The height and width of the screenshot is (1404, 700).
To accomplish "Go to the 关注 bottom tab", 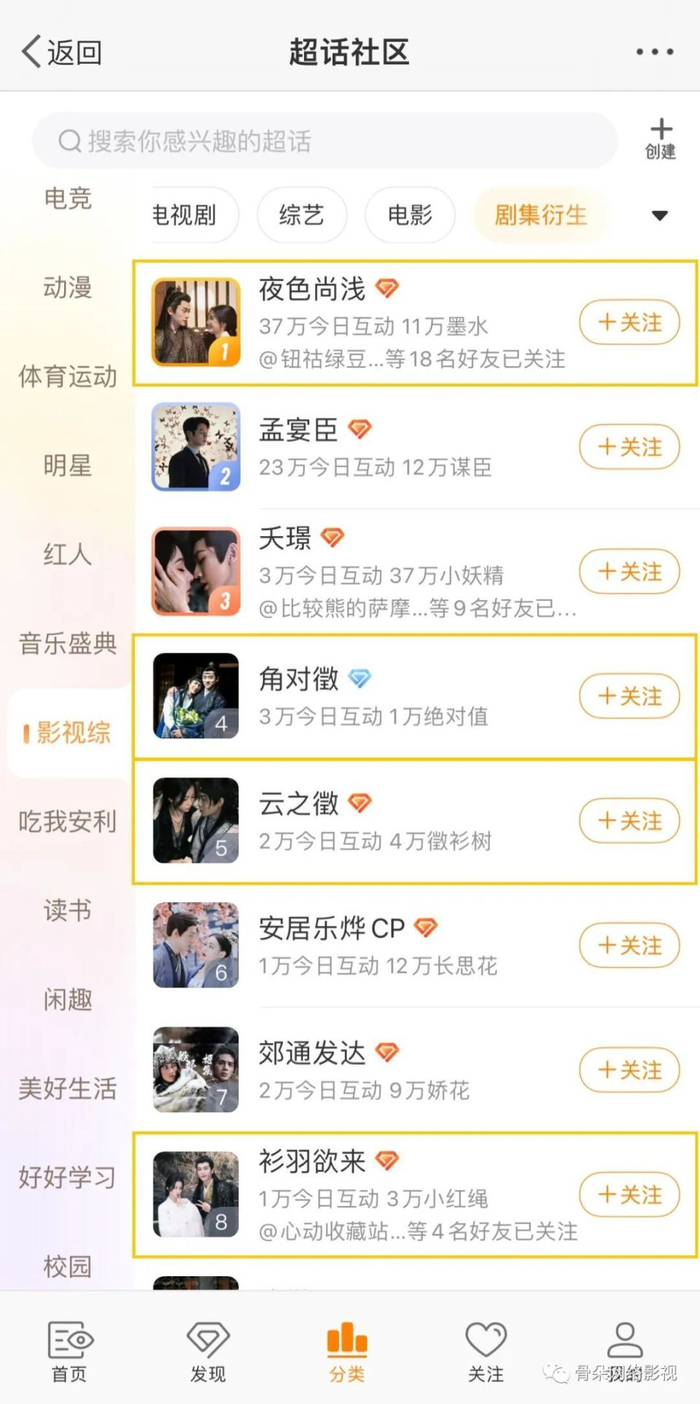I will pos(486,1351).
